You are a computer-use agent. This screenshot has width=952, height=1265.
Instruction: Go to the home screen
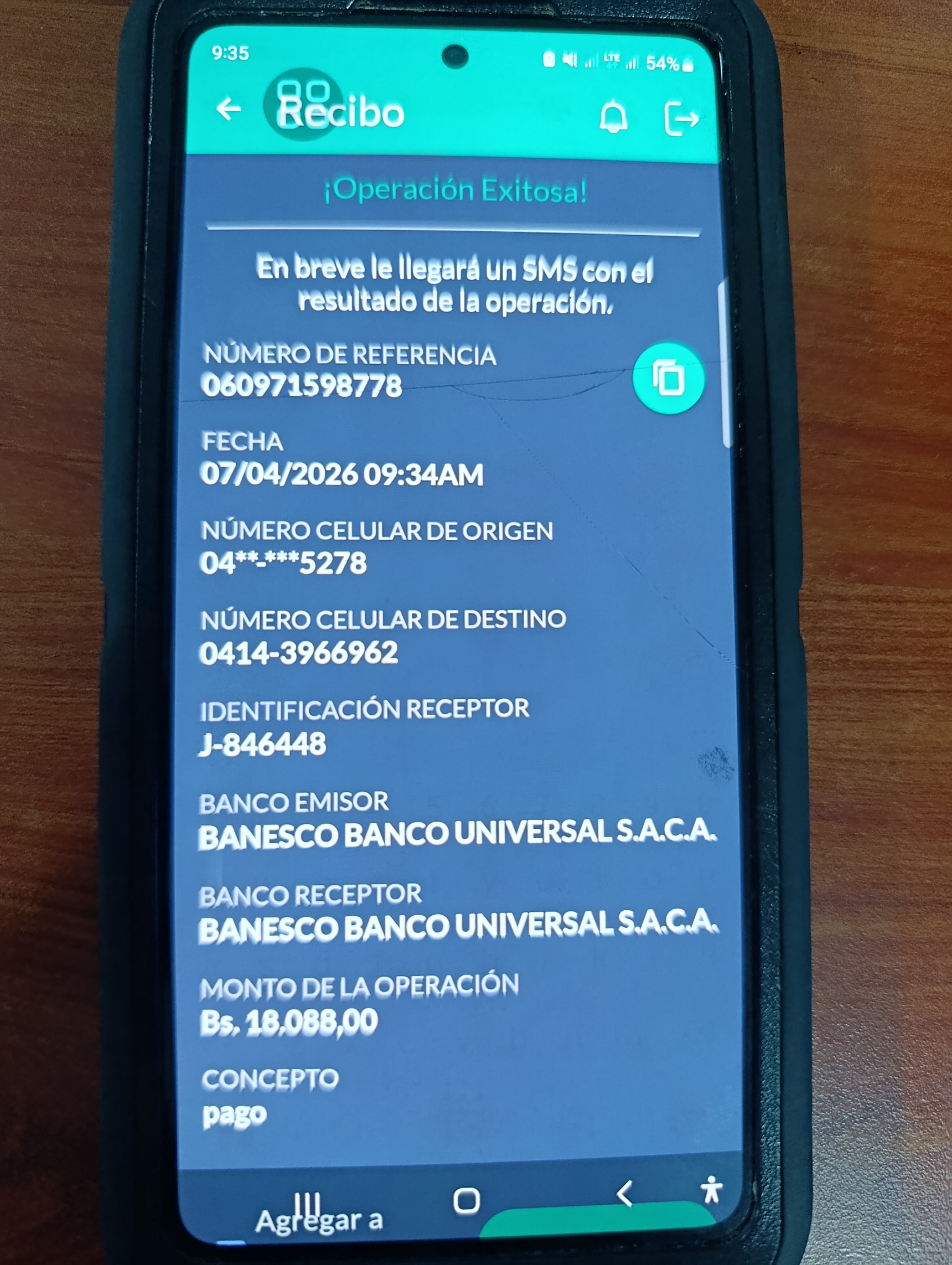(466, 1200)
